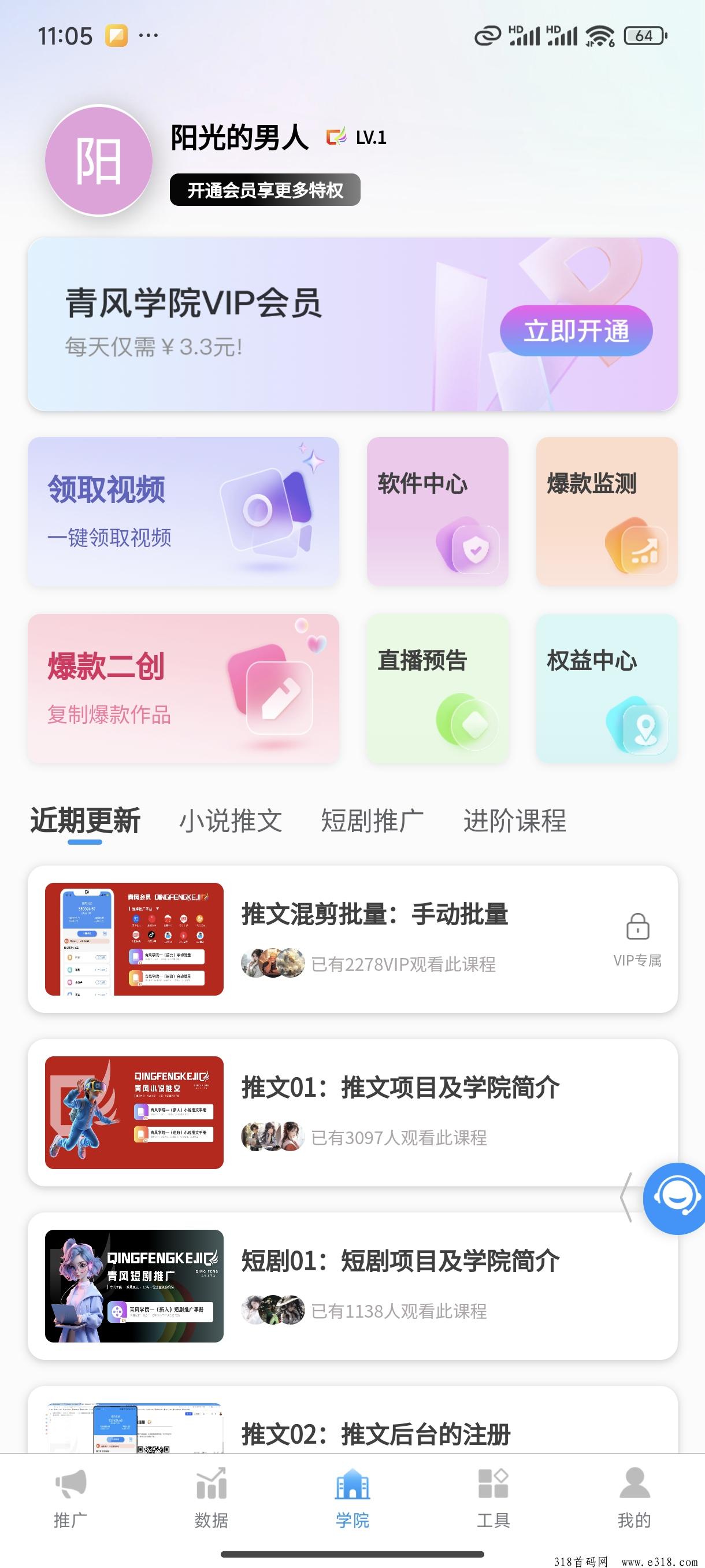Tap the 开通会员享更多特权 badge
This screenshot has width=705, height=1568.
[265, 190]
